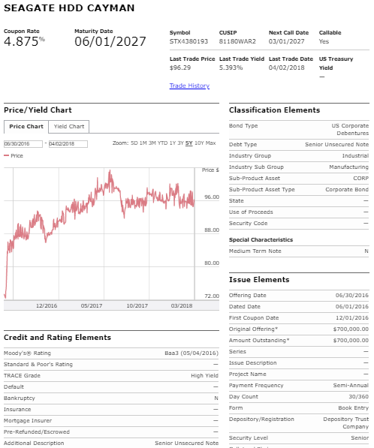This screenshot has width=374, height=448.
Task: Open the Trade History link
Action: pos(189,86)
